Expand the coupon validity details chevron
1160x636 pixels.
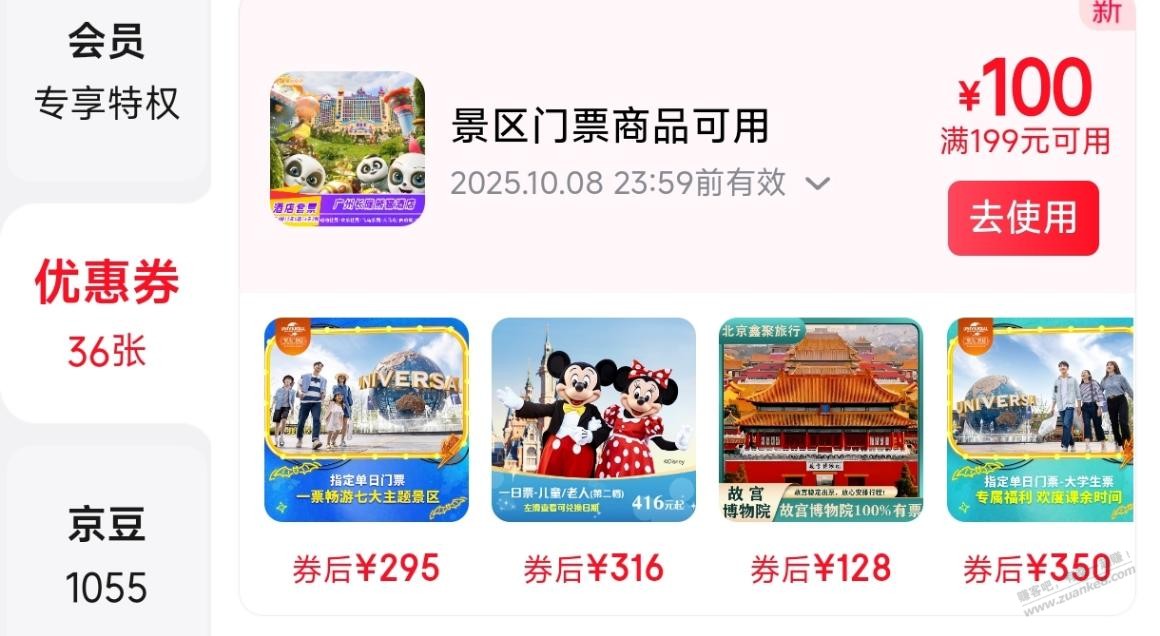tap(818, 184)
